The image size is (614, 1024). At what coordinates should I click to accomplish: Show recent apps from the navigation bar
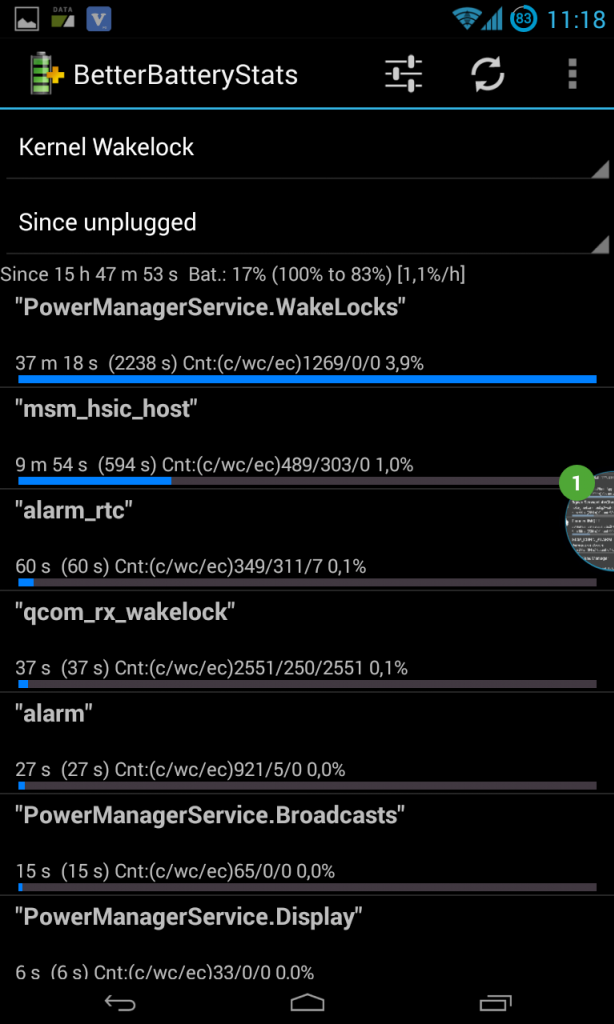tap(495, 1002)
